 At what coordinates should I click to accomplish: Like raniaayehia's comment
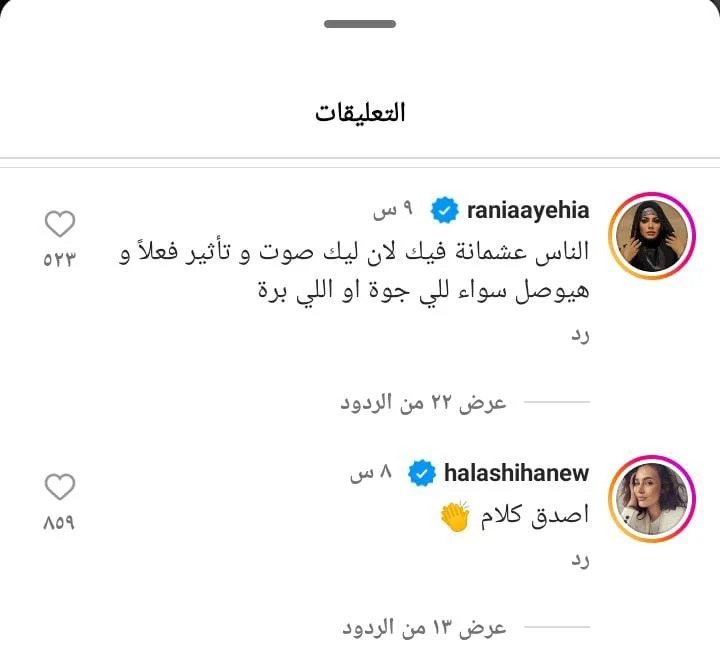click(60, 223)
